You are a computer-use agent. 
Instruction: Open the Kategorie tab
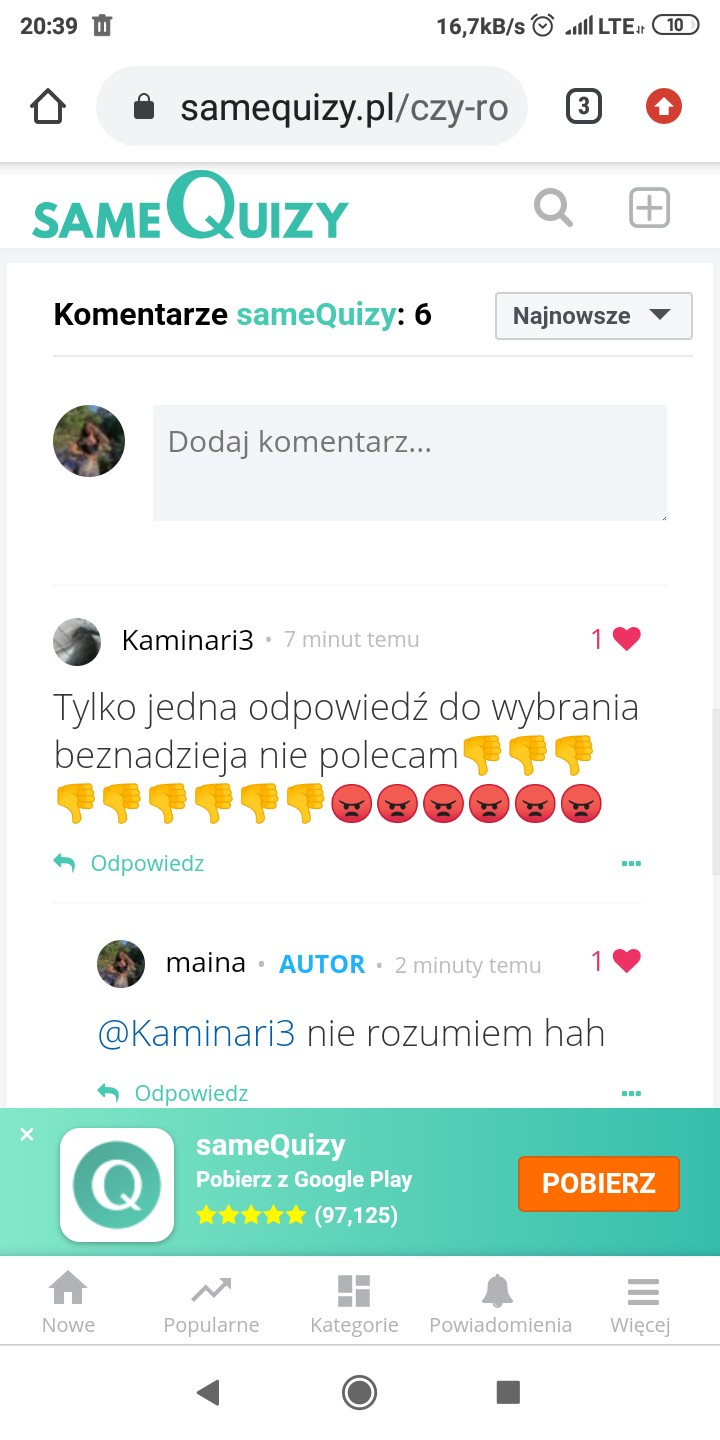click(x=354, y=1304)
